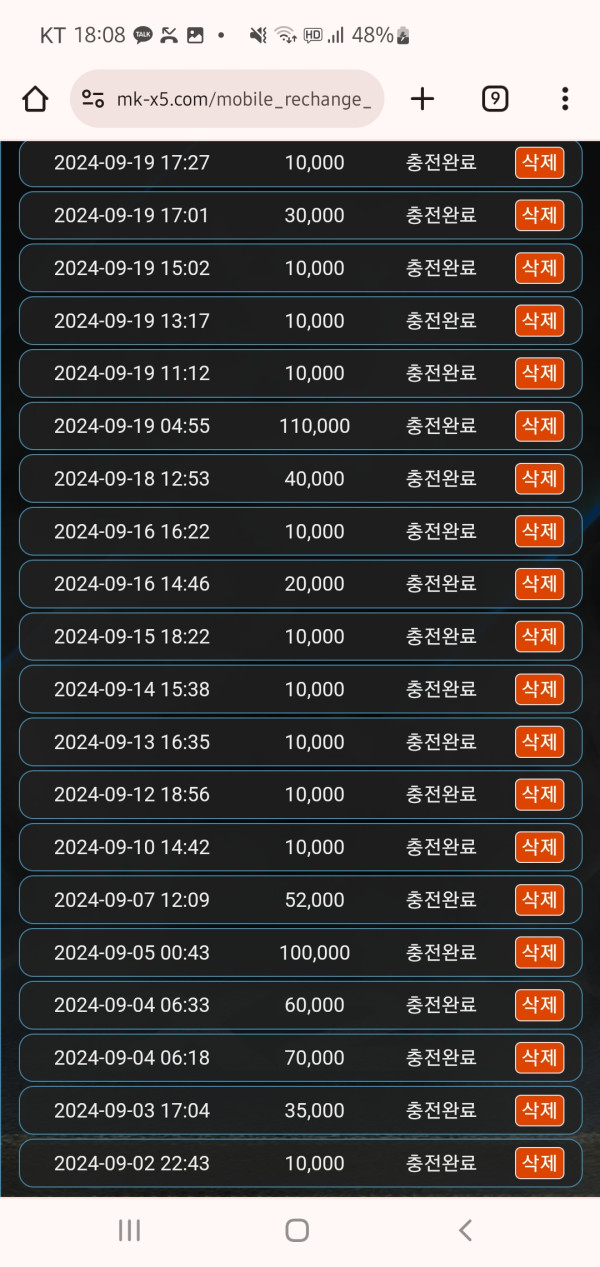The image size is (600, 1267).
Task: Go to the browser home page
Action: [x=35, y=99]
